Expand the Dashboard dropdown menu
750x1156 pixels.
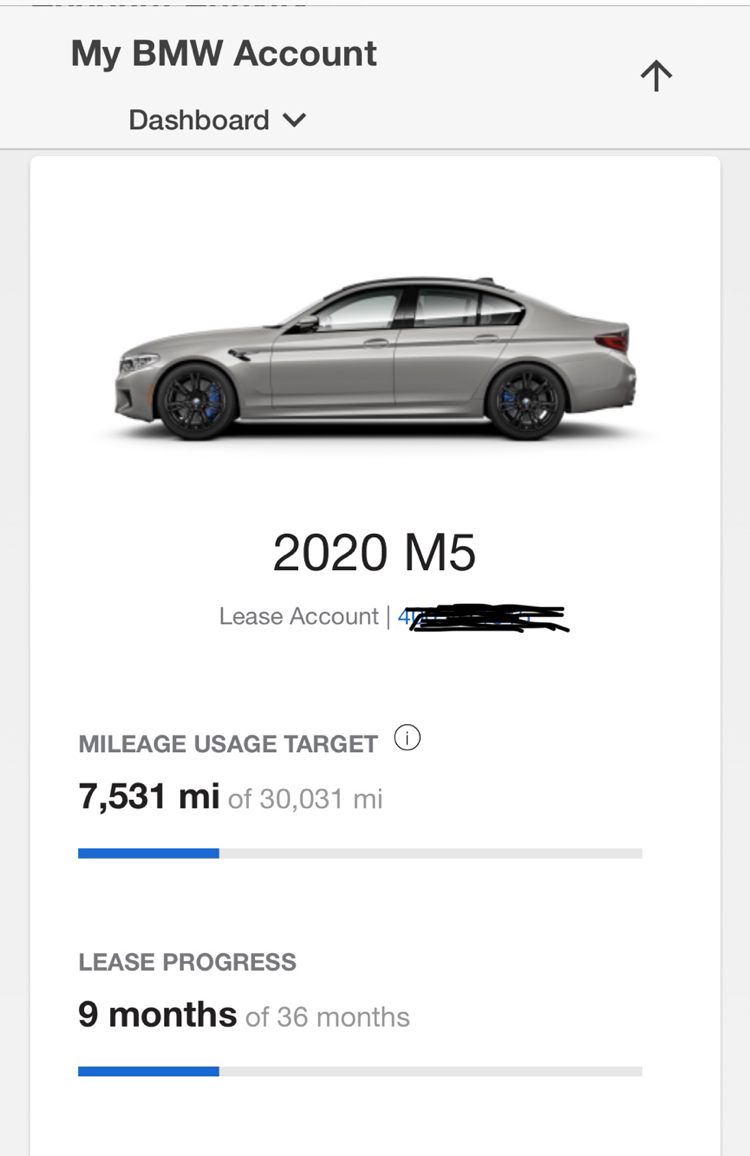[217, 120]
